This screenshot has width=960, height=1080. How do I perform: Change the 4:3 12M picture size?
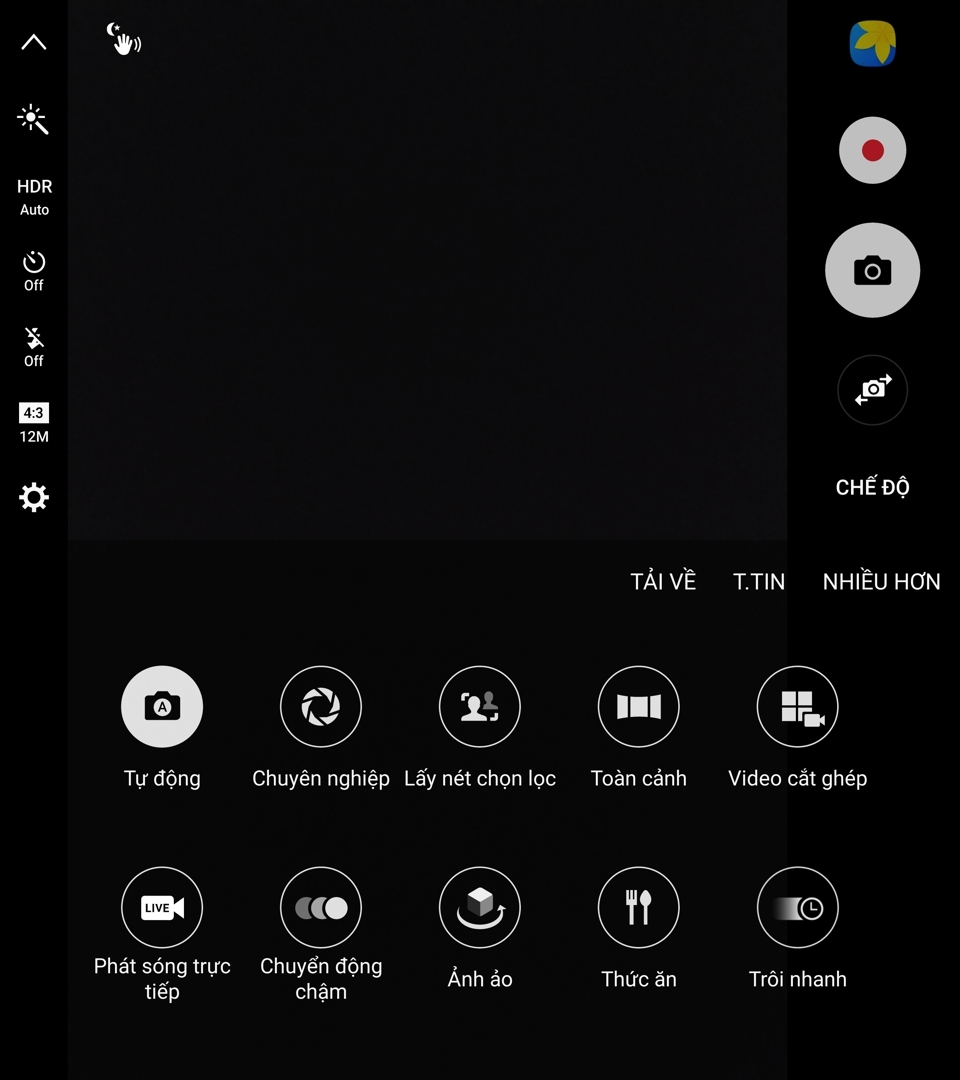tap(34, 423)
